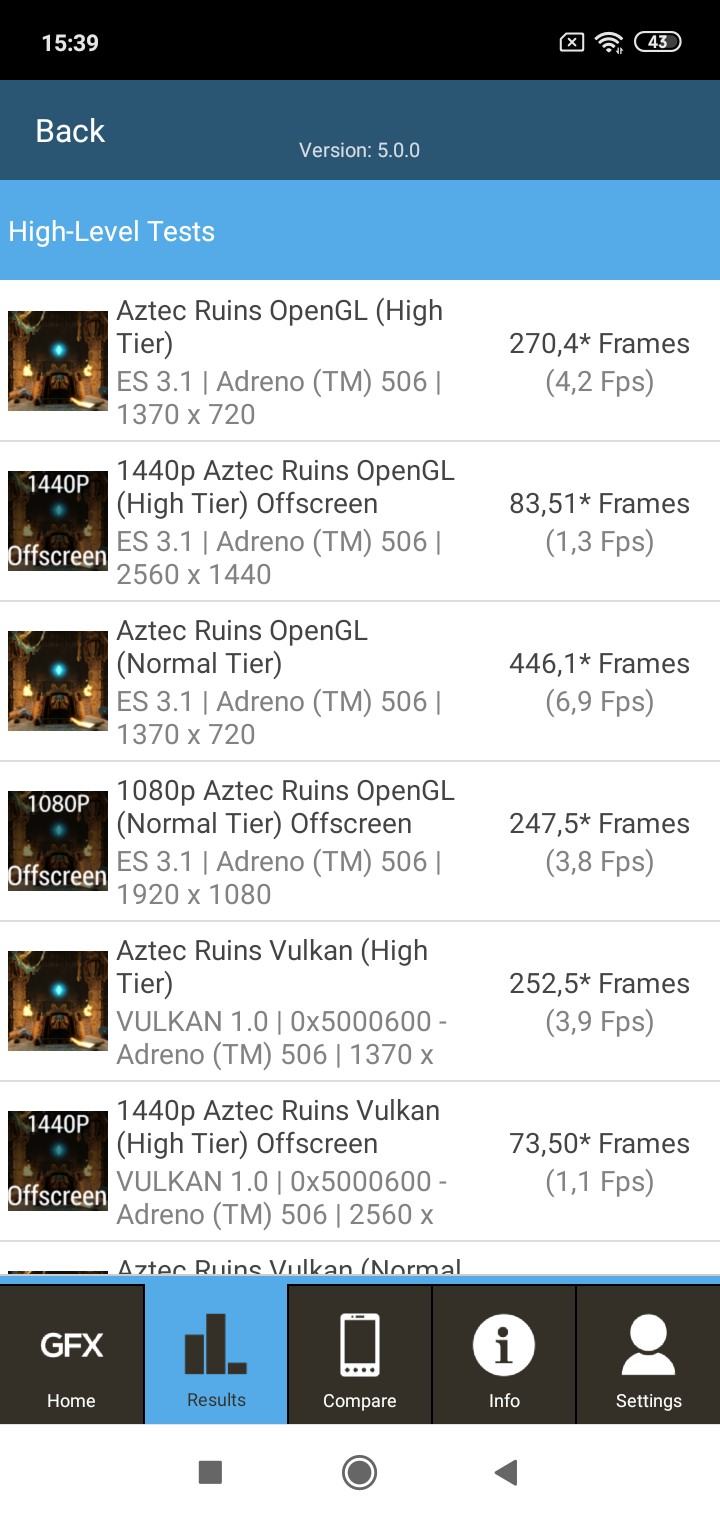
Task: Open Aztec Ruins OpenGL Normal Tier 1370 x 720 result
Action: [x=360, y=681]
